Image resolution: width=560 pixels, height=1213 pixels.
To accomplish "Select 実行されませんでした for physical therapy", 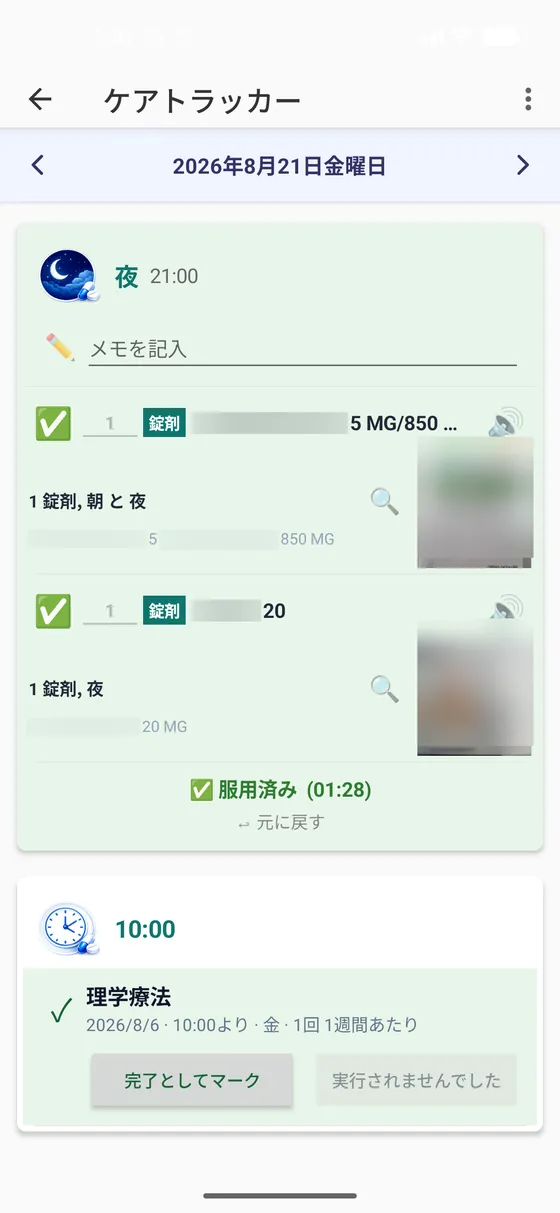I will pyautogui.click(x=416, y=1080).
